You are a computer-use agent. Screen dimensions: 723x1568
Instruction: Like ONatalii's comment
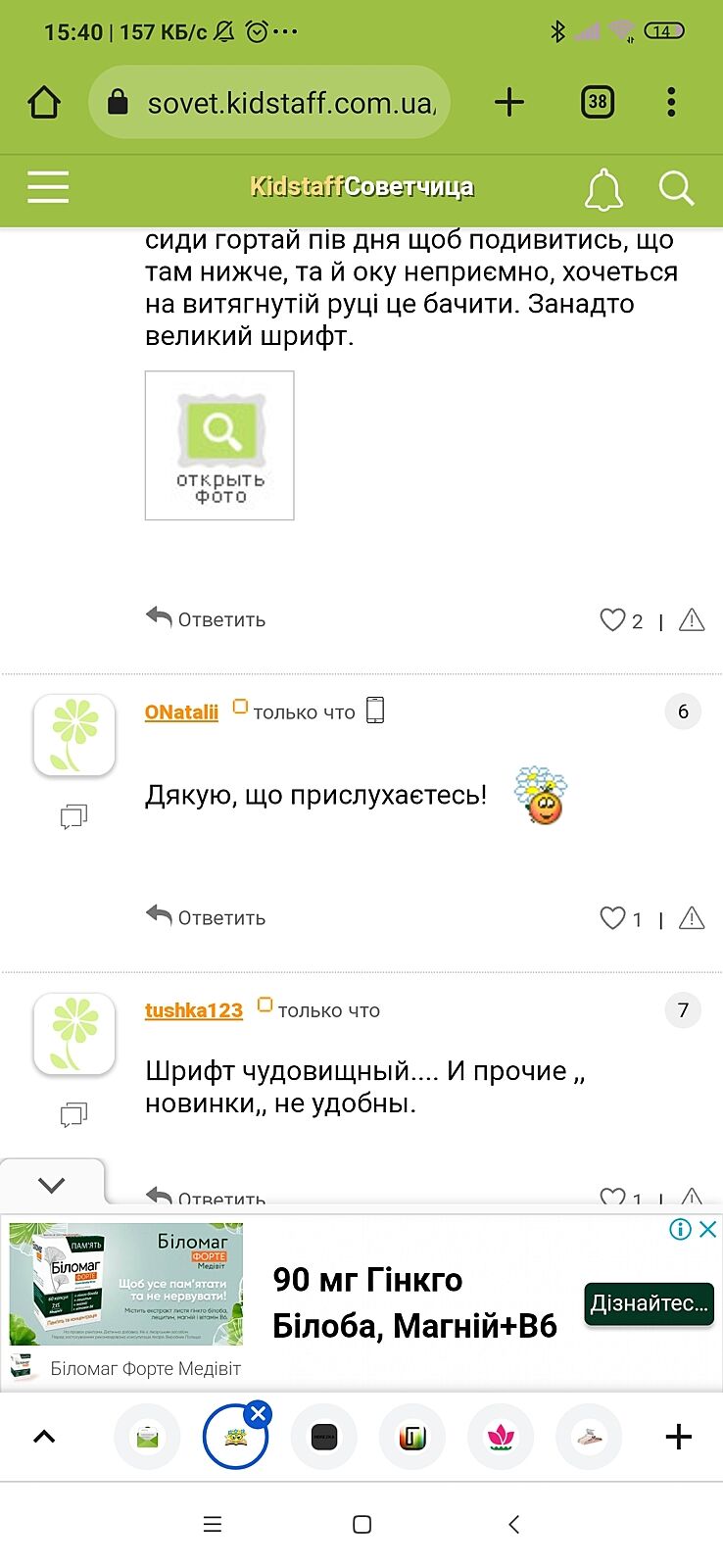click(613, 918)
